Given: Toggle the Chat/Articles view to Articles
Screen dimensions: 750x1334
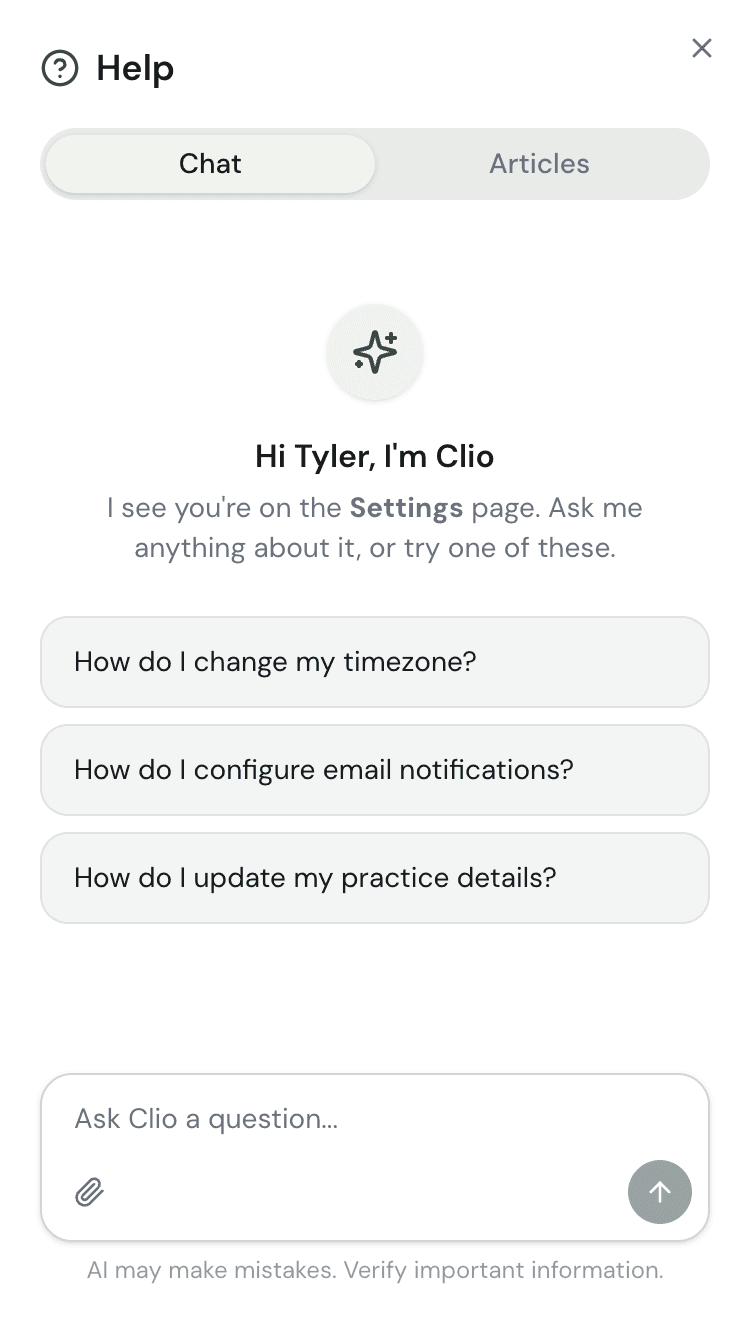Looking at the screenshot, I should tap(539, 163).
